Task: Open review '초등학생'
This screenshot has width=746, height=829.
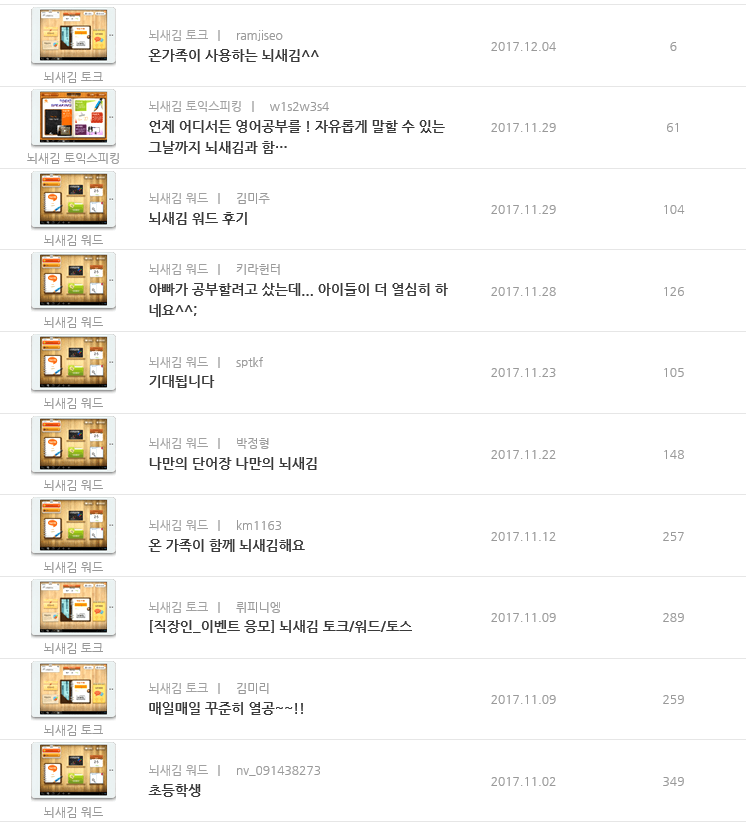Action: [175, 790]
